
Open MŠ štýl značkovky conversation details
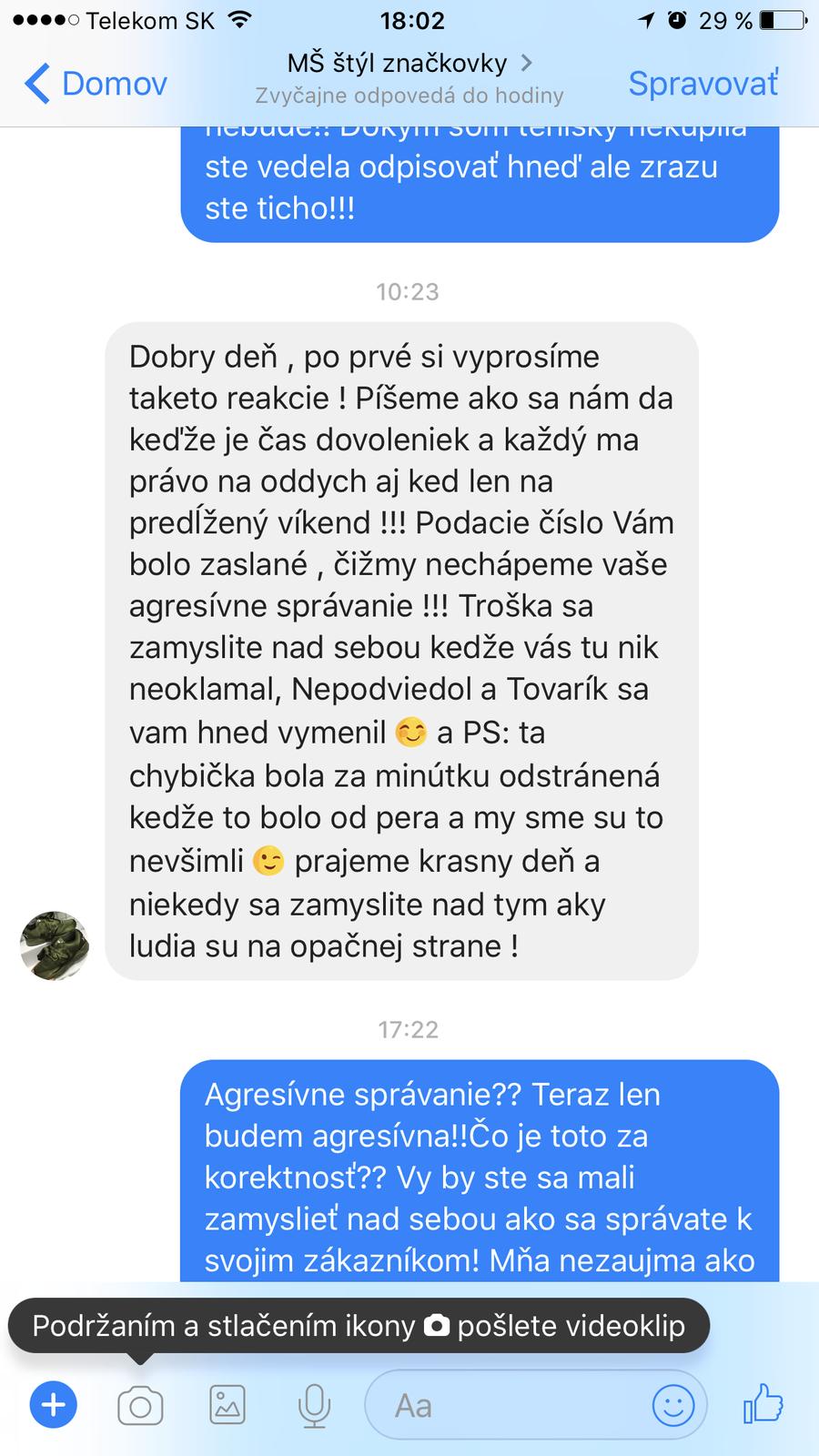409,64
